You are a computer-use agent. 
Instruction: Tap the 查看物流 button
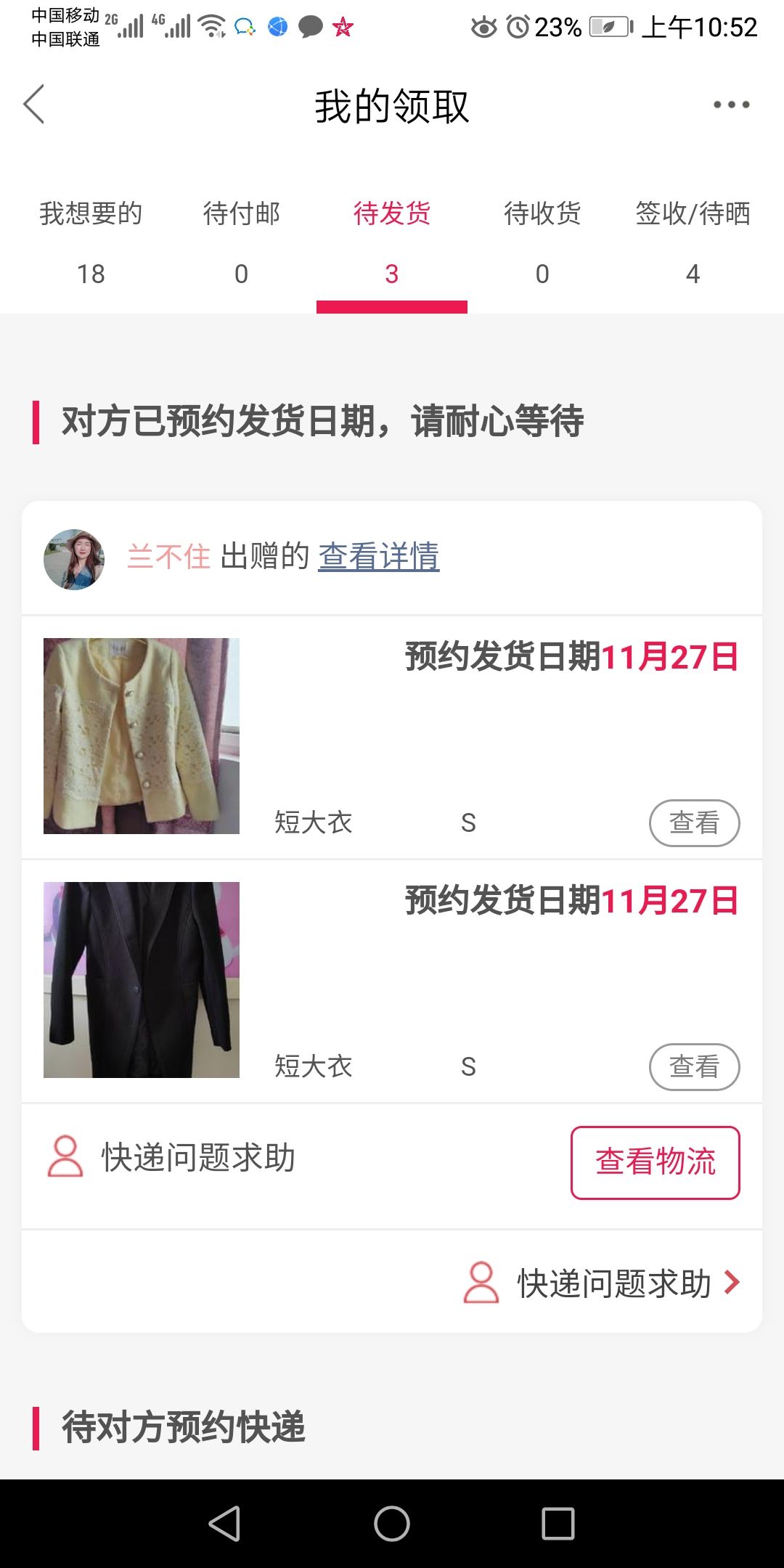pyautogui.click(x=655, y=1162)
